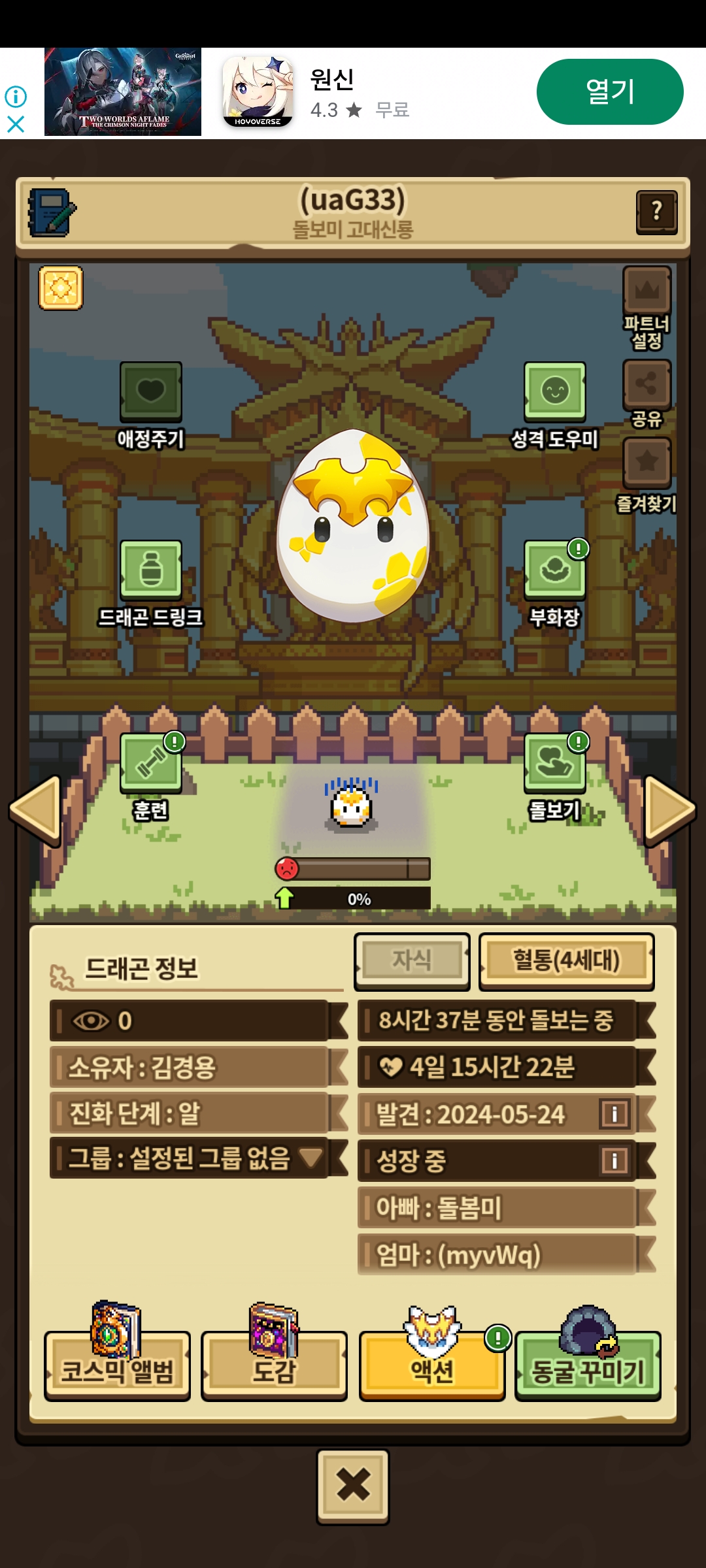Viewport: 706px width, 1568px height.
Task: Open the 도감 encyclopedia
Action: tap(274, 1365)
